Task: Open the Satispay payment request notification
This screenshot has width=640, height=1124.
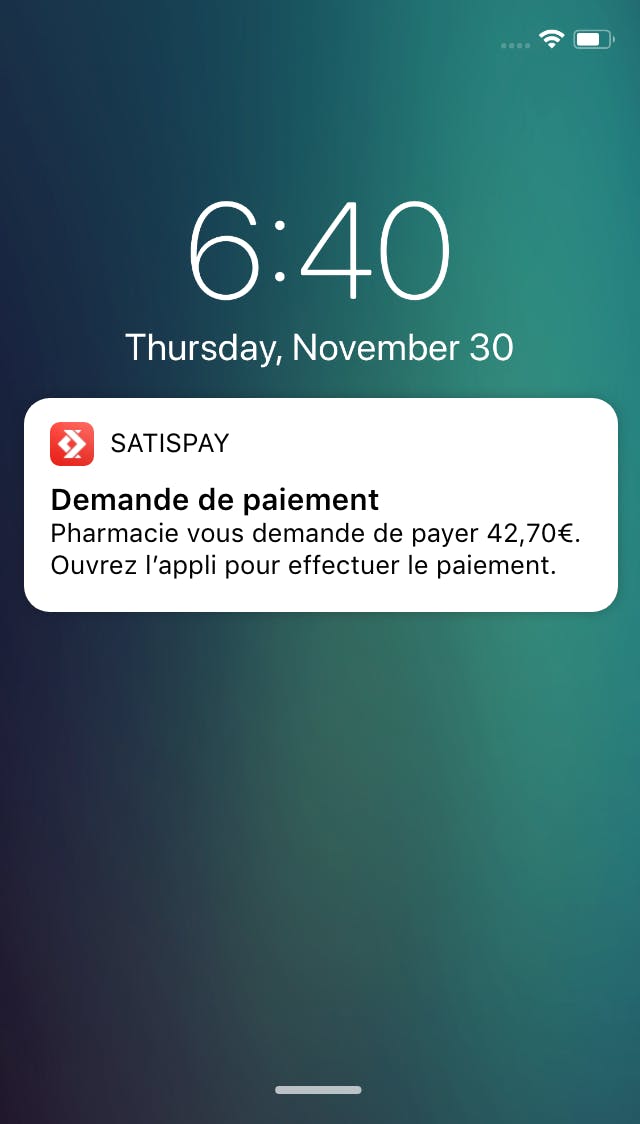Action: [320, 505]
